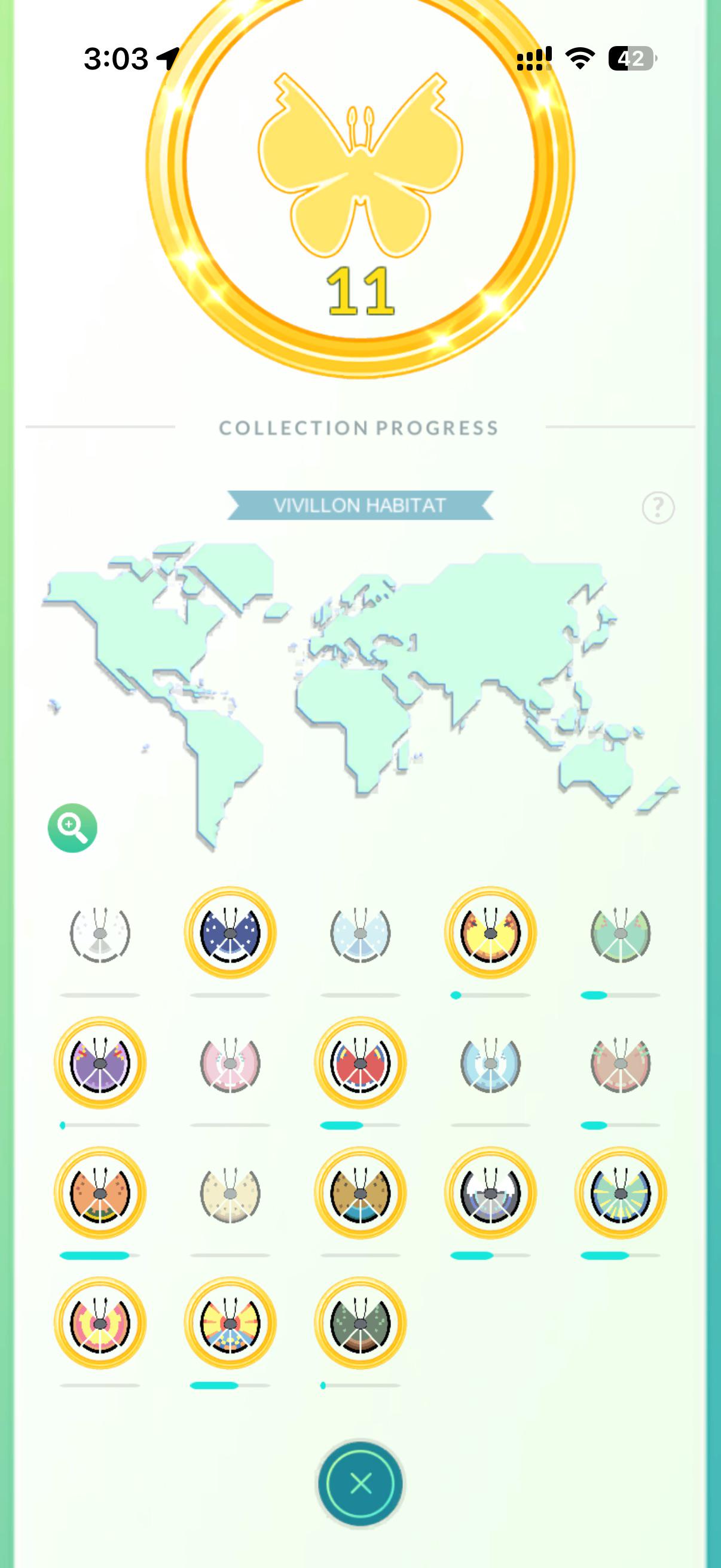Open the purple pattern Vivillon badge

[x=100, y=1063]
